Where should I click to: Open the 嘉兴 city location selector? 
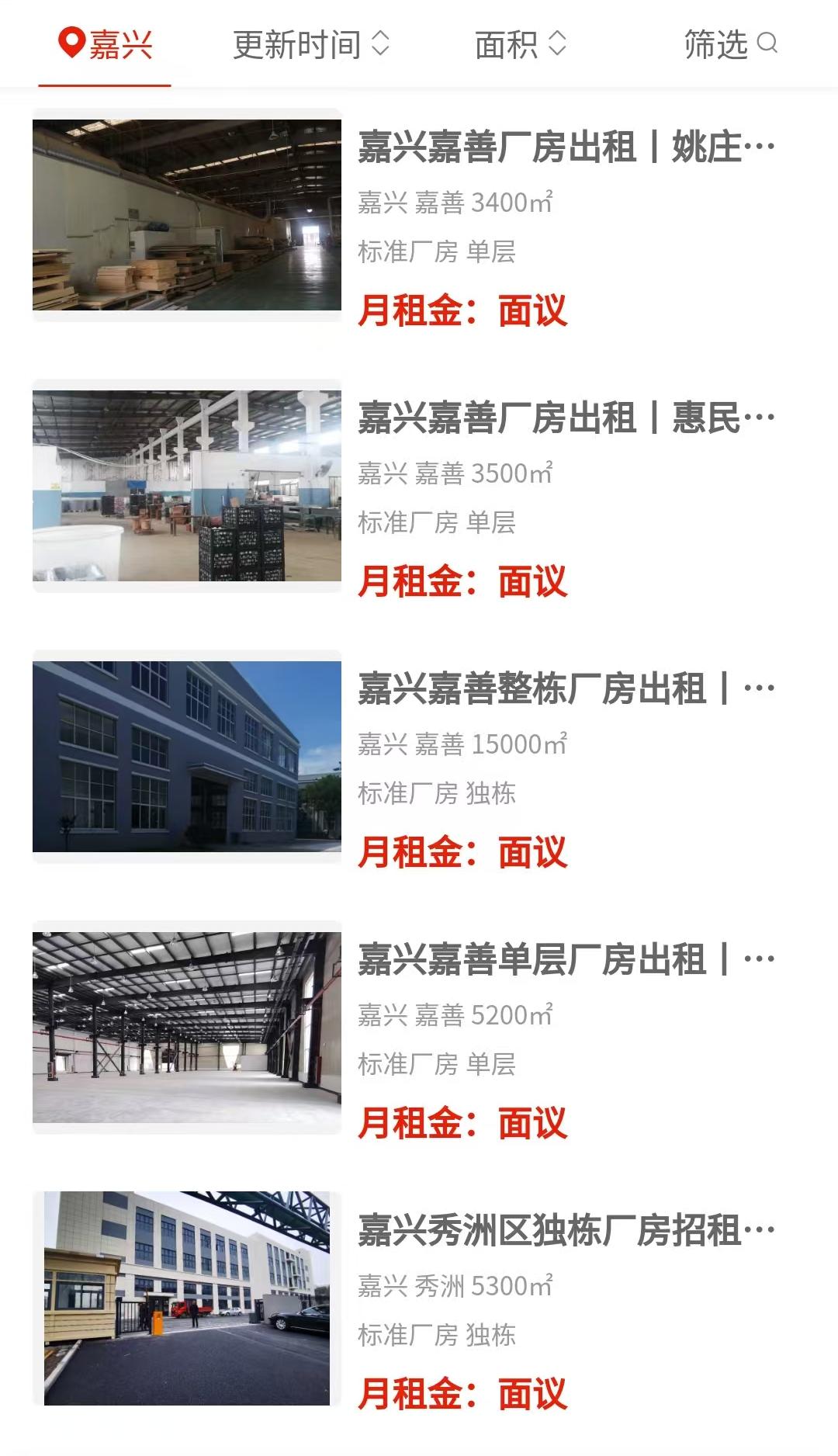tap(106, 44)
